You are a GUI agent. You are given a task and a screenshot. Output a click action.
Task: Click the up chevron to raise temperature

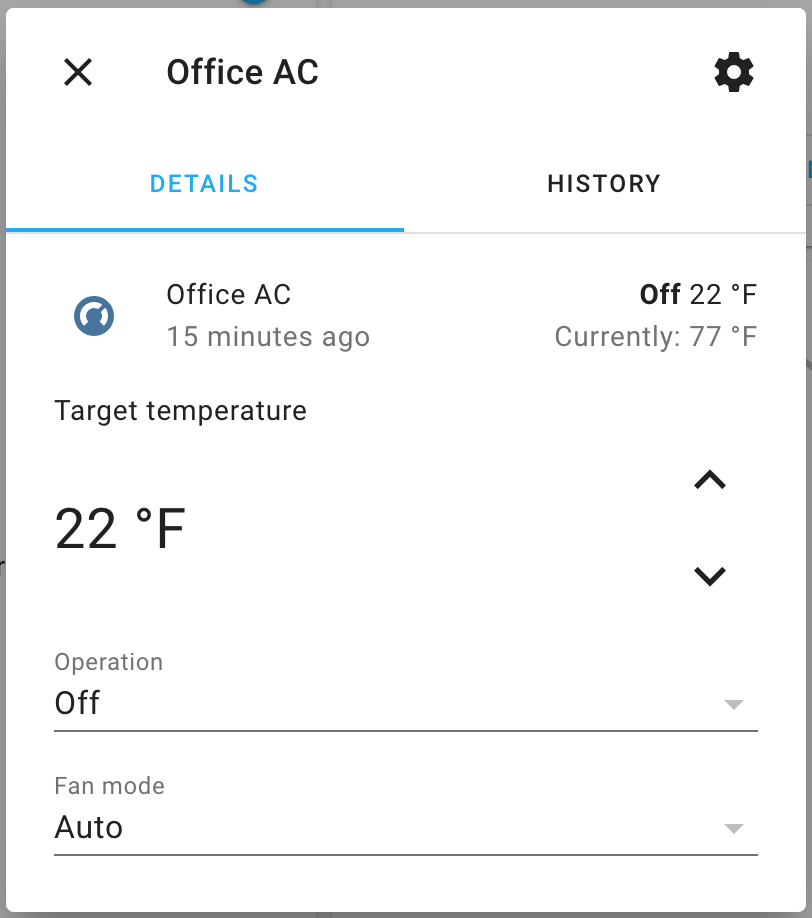click(710, 479)
